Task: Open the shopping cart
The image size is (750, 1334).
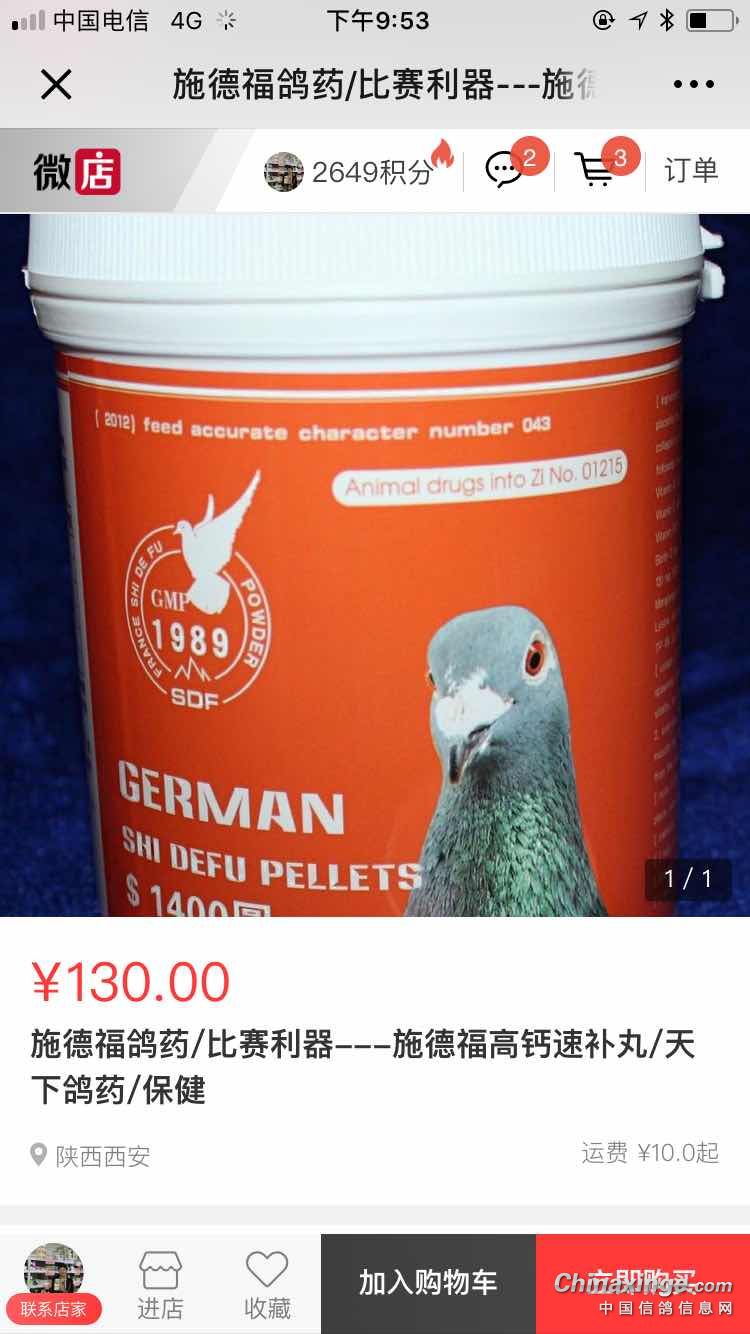Action: coord(596,170)
